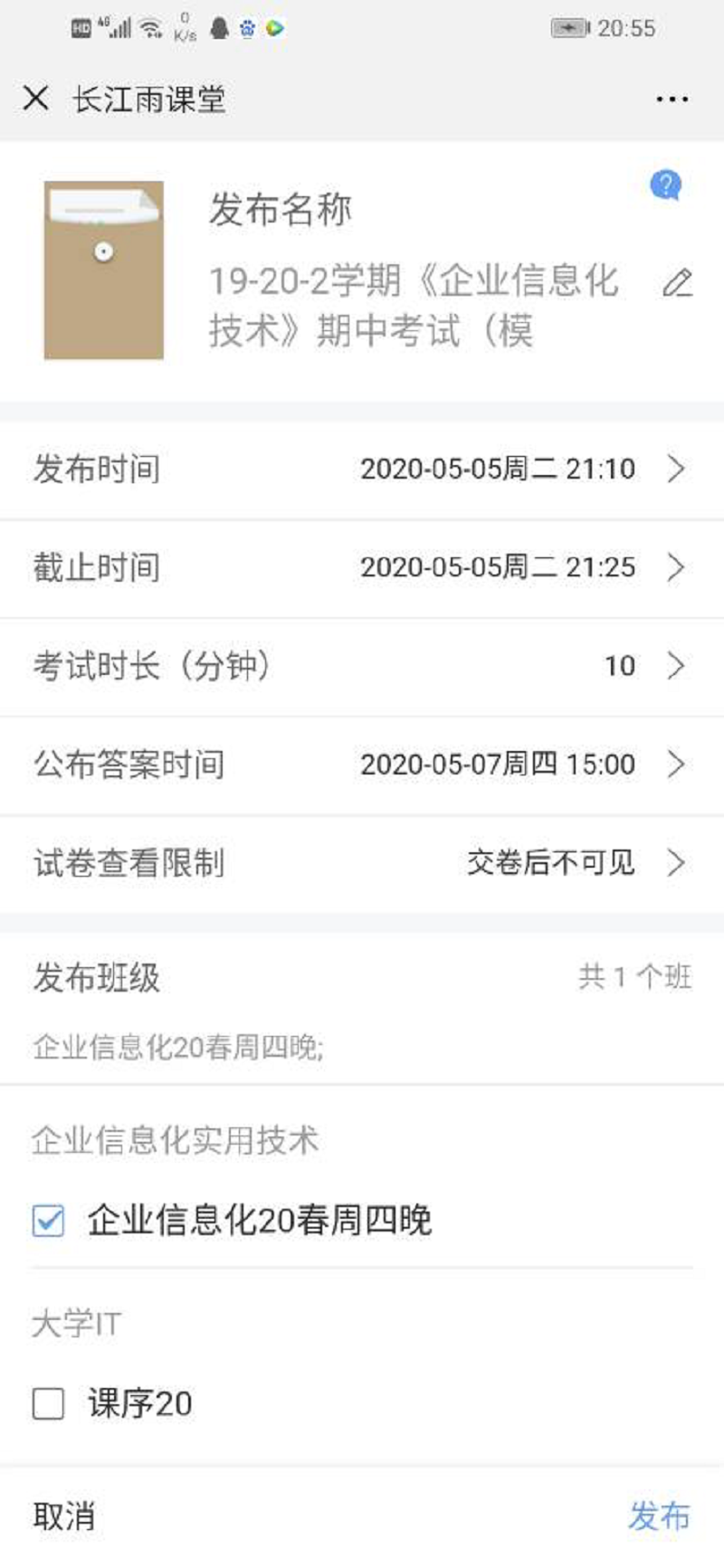Tap 取消 to cancel publishing
This screenshot has width=724, height=1568.
point(63,1516)
